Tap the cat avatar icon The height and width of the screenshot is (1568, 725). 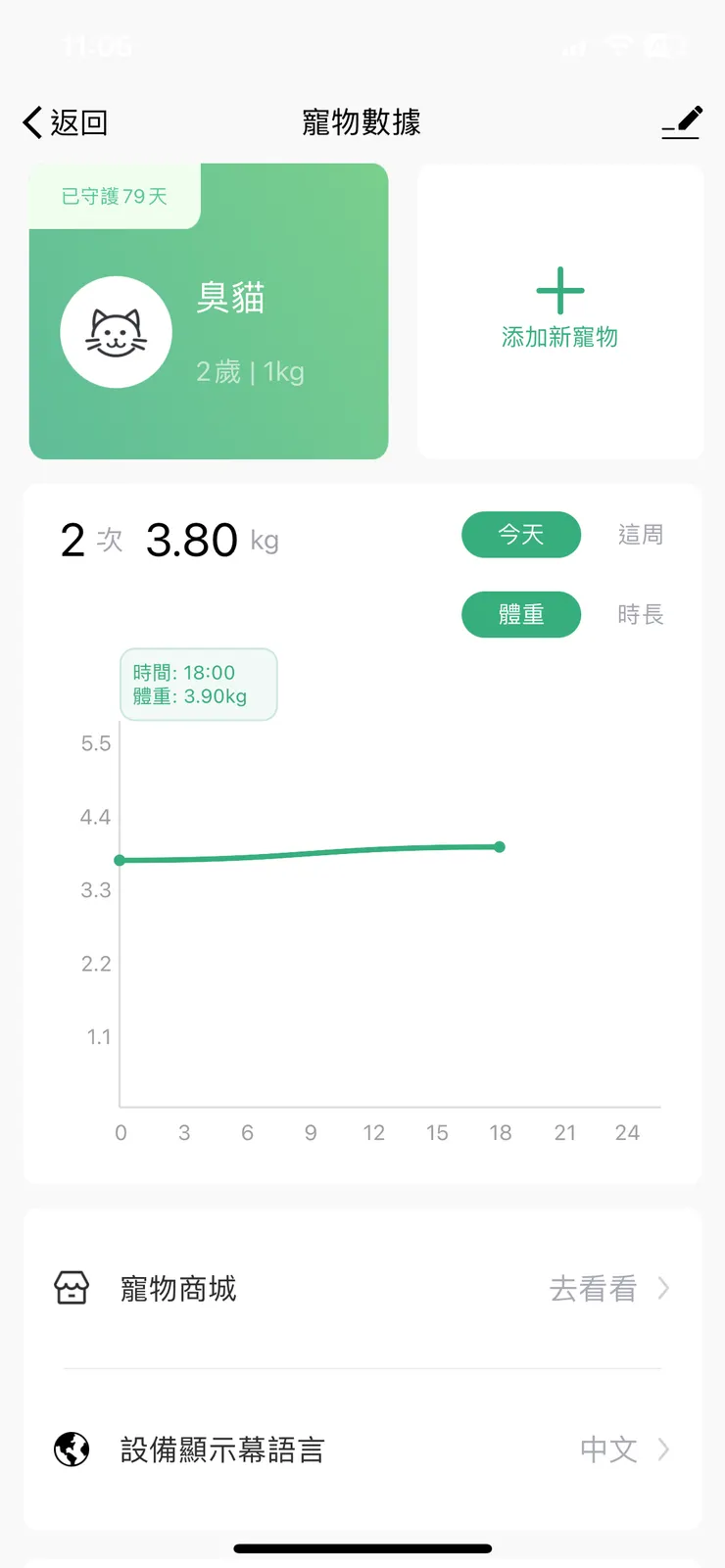tap(116, 331)
